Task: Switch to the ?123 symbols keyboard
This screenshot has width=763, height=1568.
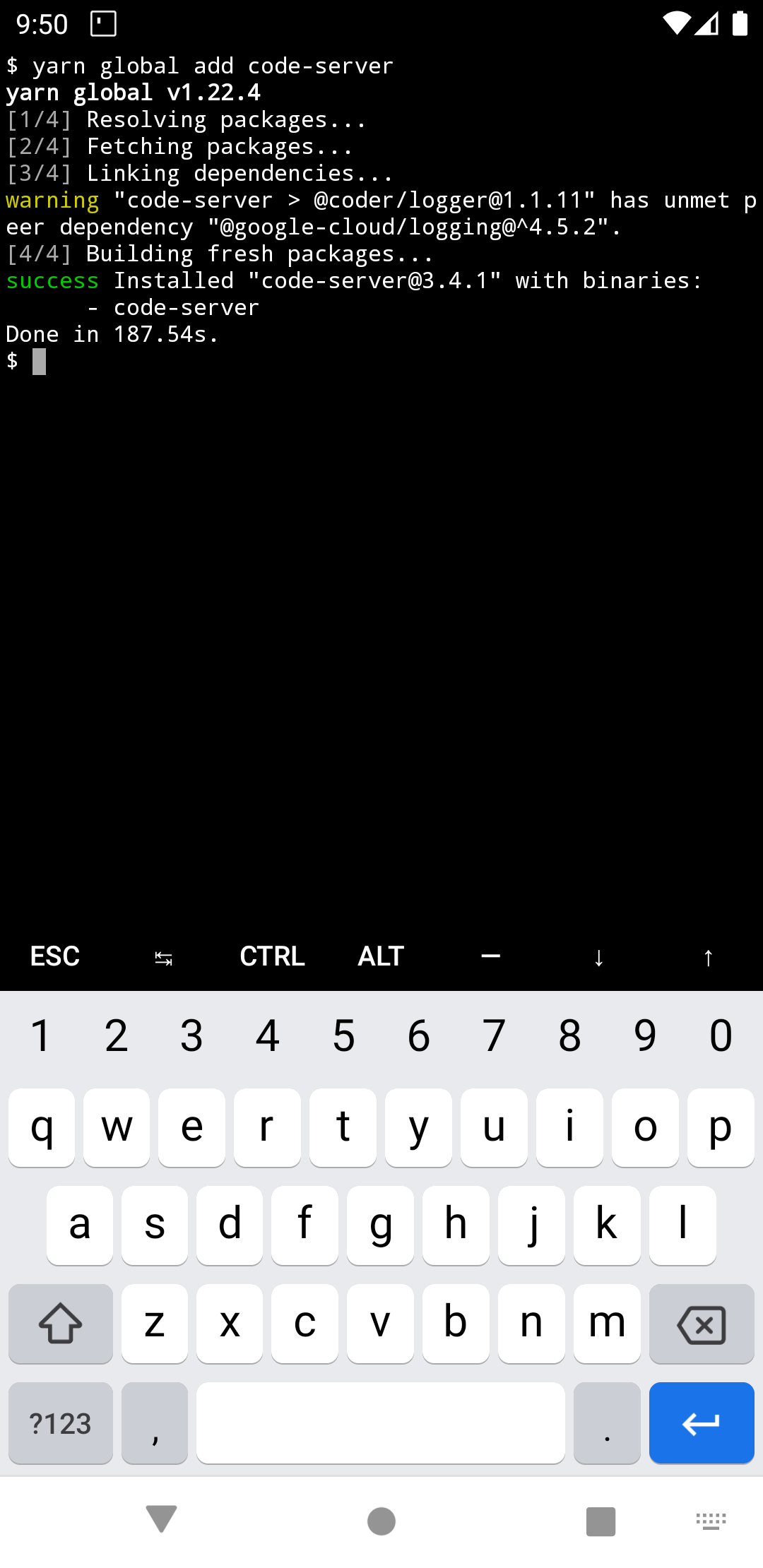Action: click(x=61, y=1423)
